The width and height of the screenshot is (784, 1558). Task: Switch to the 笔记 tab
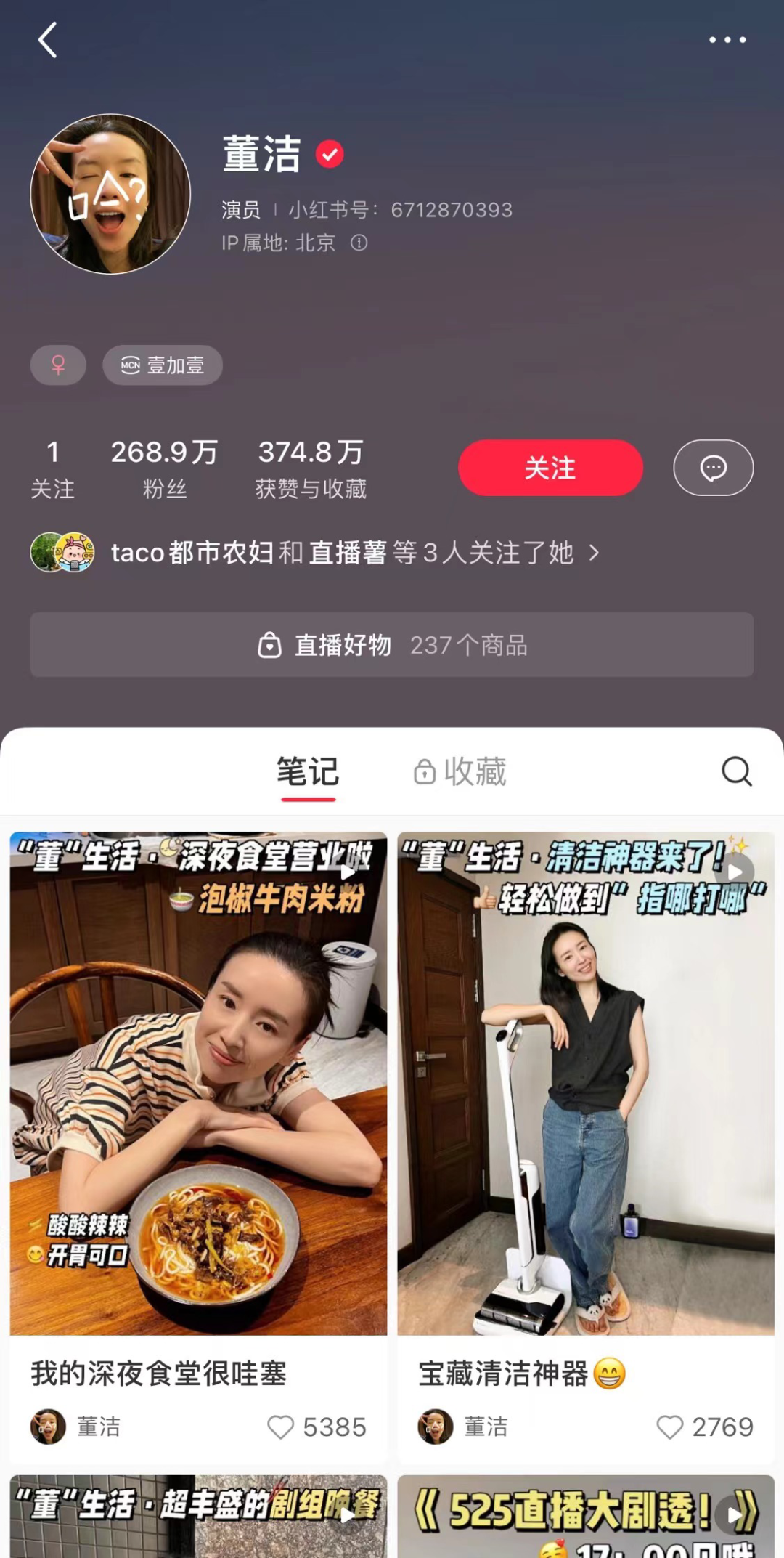[308, 772]
